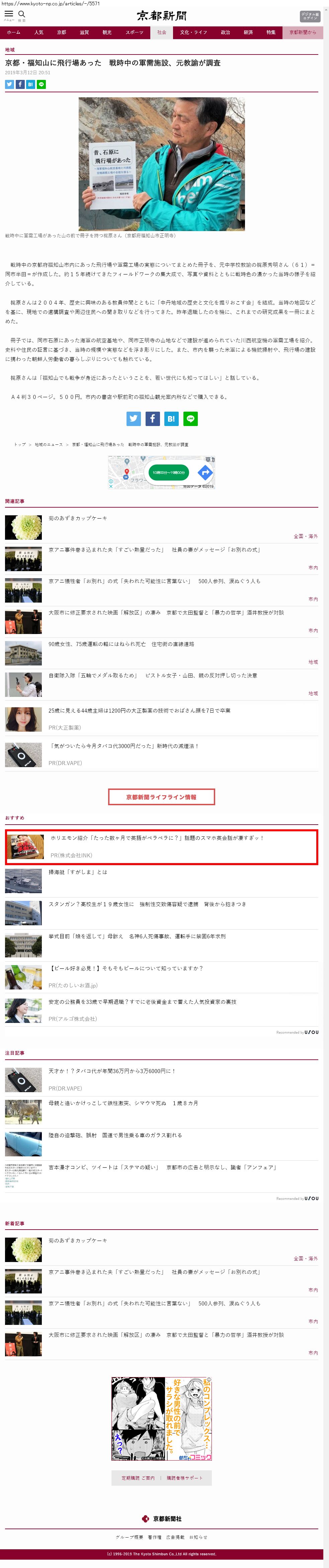Open 地域のニュース breadcrumb link
The width and height of the screenshot is (329, 1568).
pyautogui.click(x=49, y=444)
